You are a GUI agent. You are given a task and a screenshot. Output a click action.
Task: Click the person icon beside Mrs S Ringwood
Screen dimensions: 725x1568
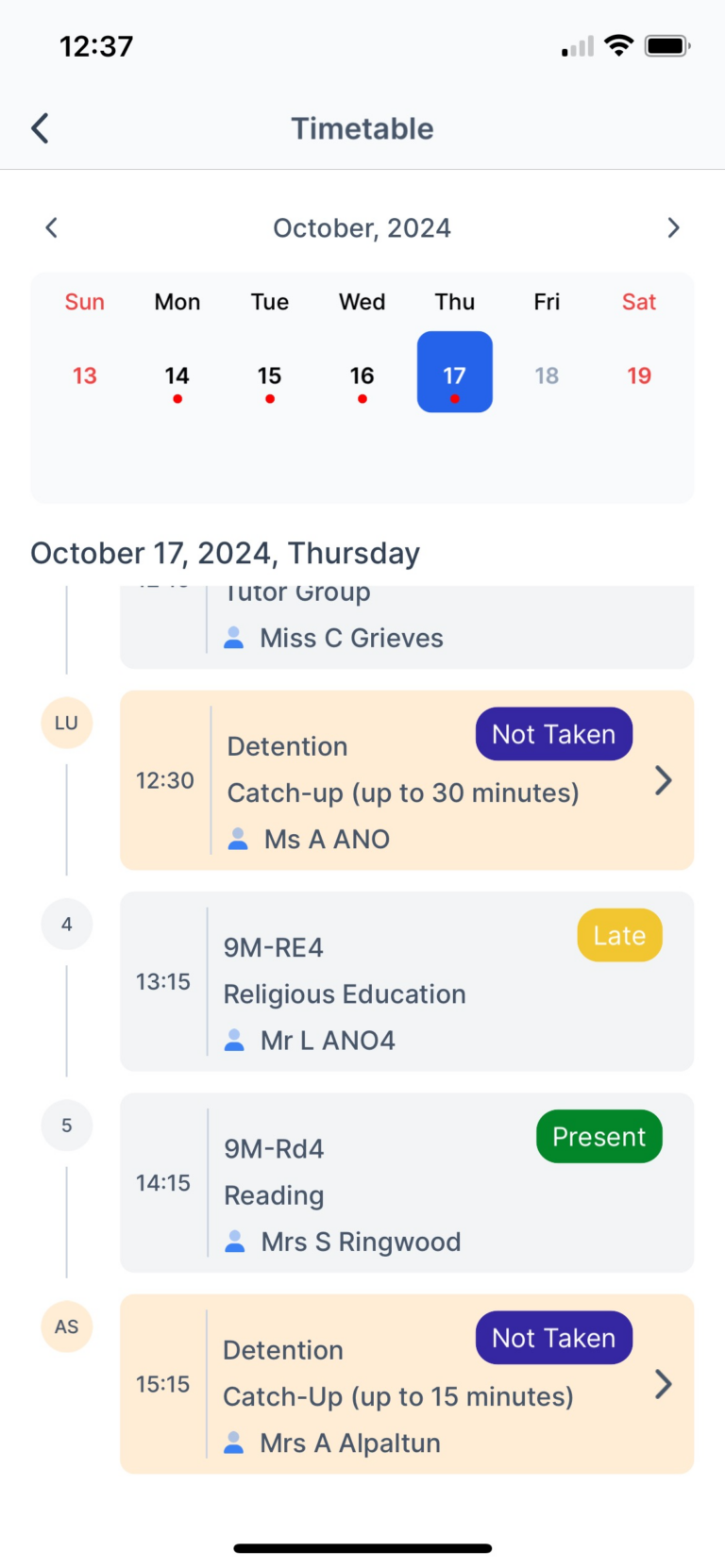coord(235,1242)
